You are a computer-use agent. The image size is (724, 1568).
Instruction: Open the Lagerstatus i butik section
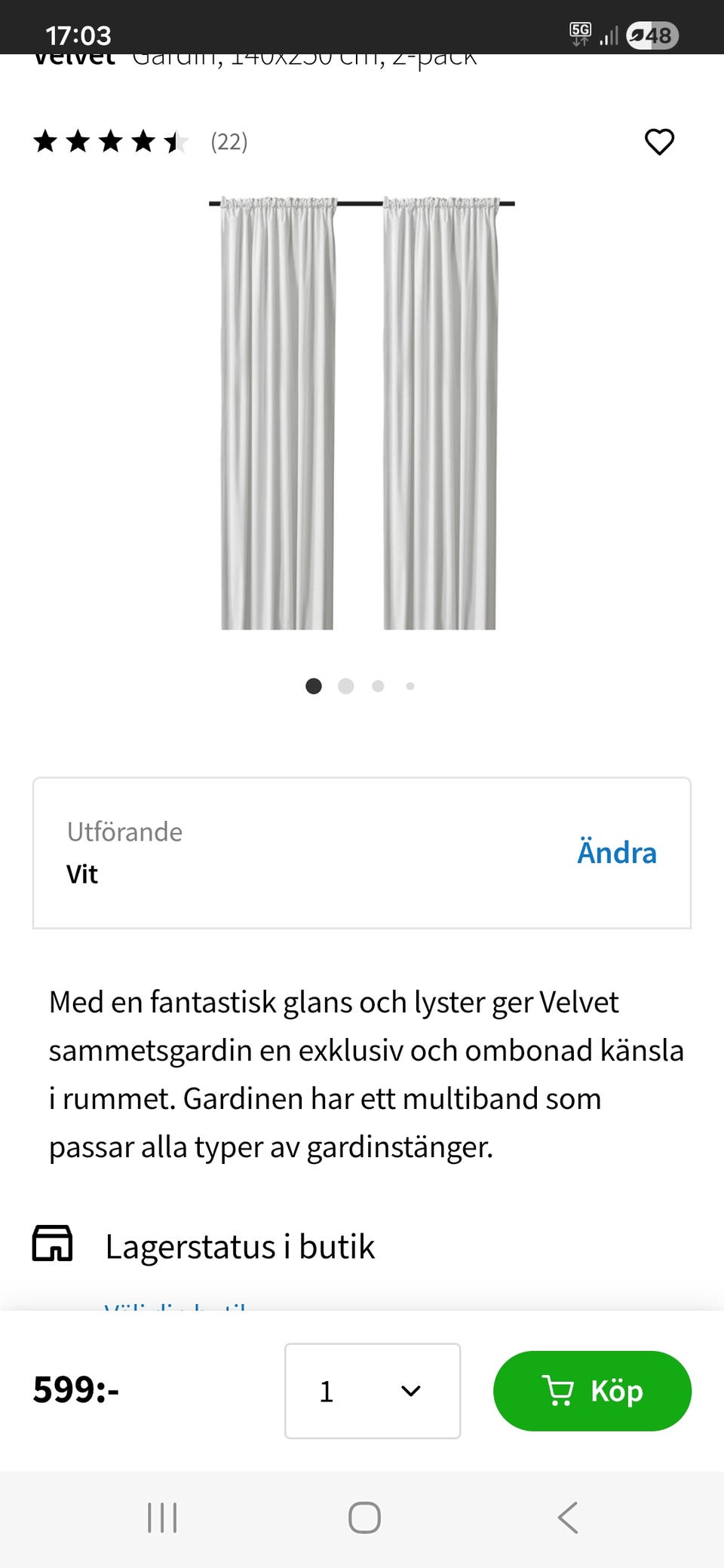point(239,1246)
